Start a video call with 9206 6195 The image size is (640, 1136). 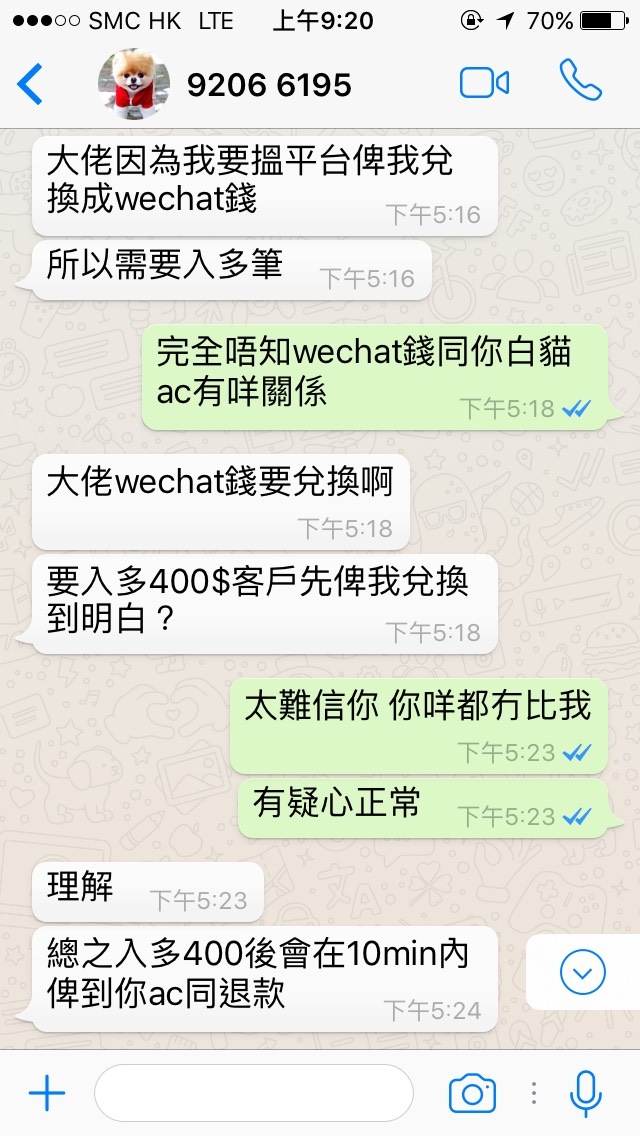pos(485,83)
